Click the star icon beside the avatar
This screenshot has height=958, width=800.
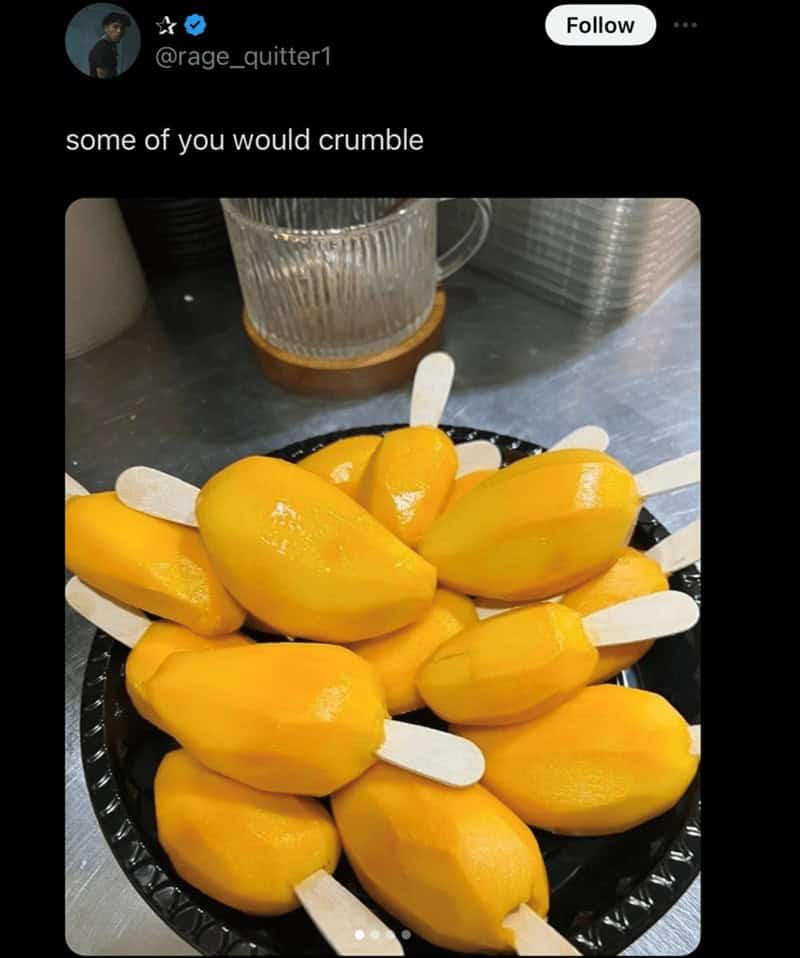point(166,24)
